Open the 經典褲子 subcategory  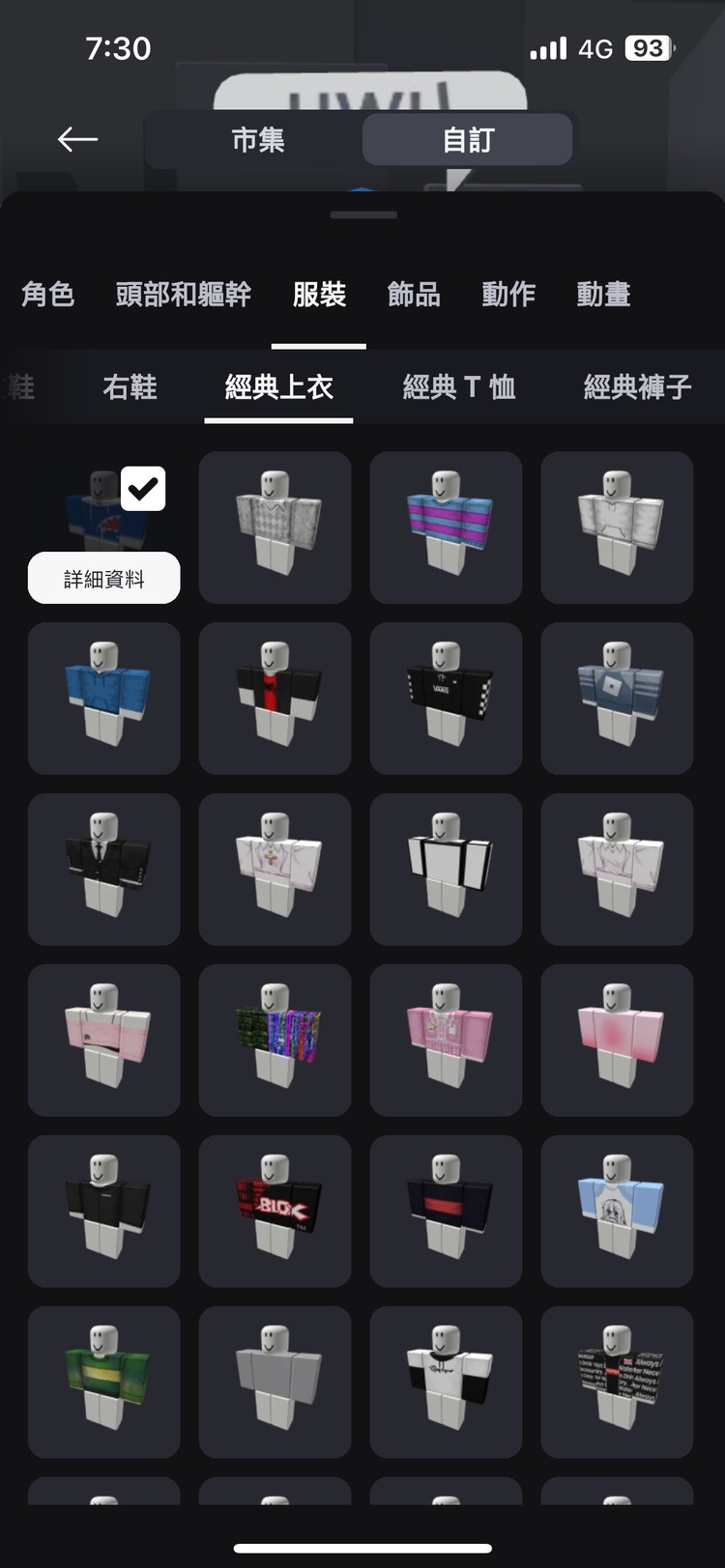pos(637,387)
